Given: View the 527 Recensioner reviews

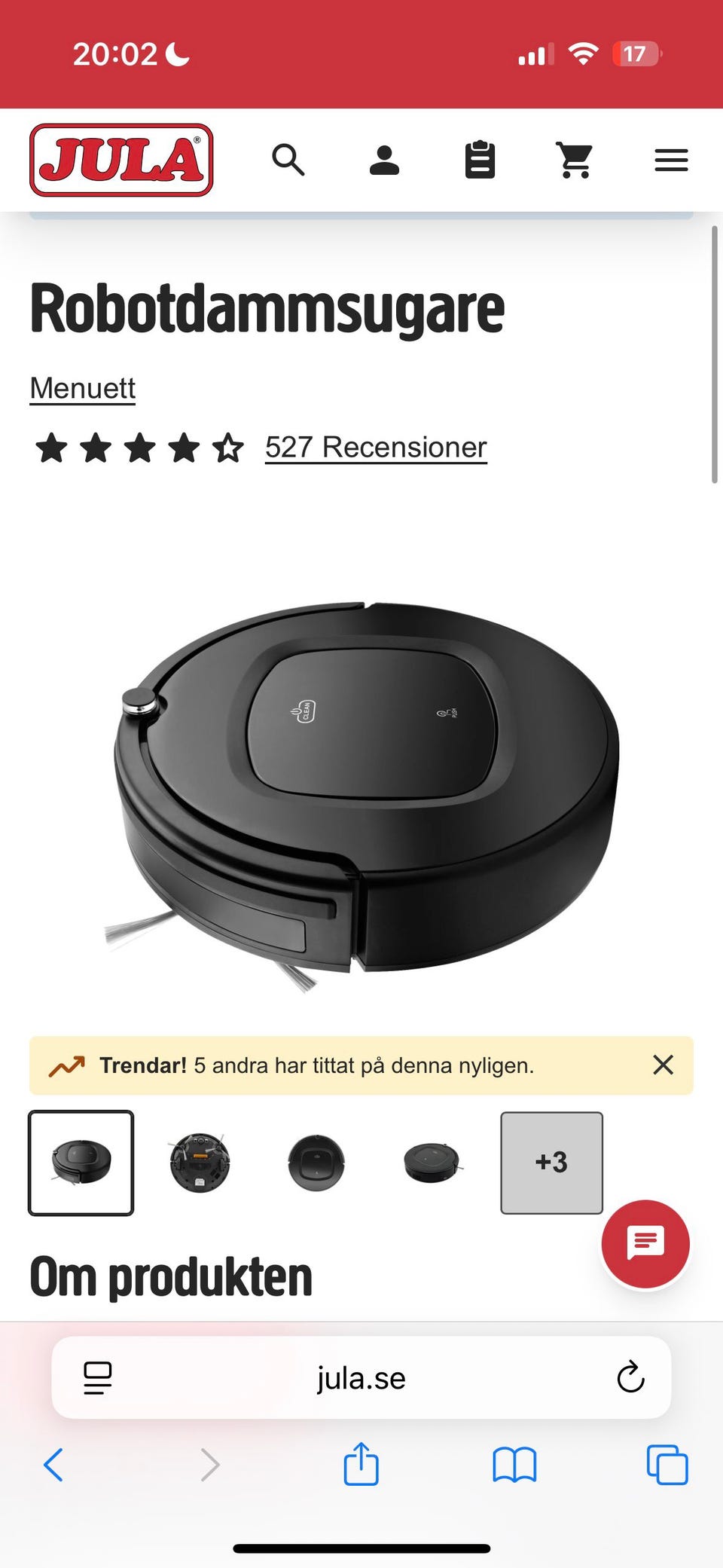Looking at the screenshot, I should pyautogui.click(x=376, y=448).
